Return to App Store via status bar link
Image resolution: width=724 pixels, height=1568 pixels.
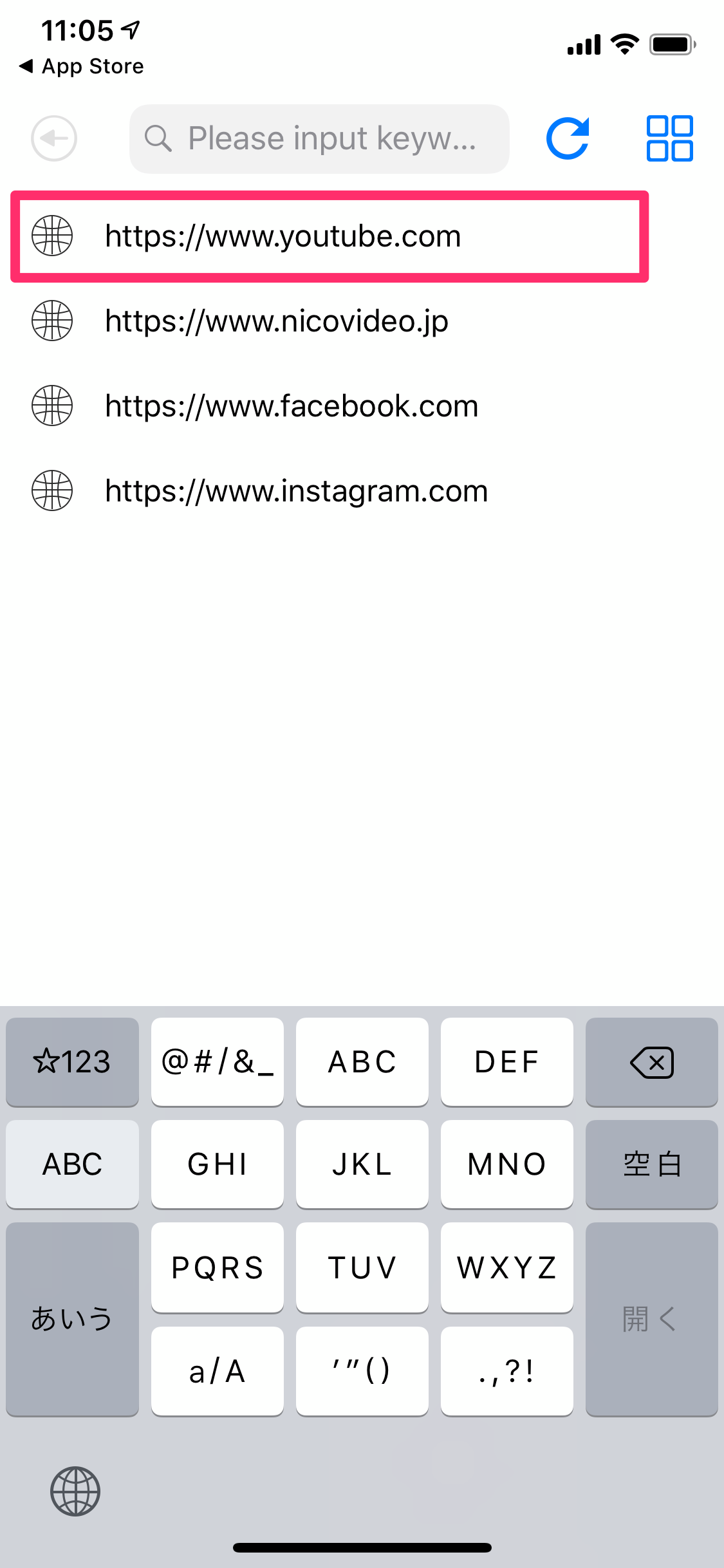click(82, 66)
